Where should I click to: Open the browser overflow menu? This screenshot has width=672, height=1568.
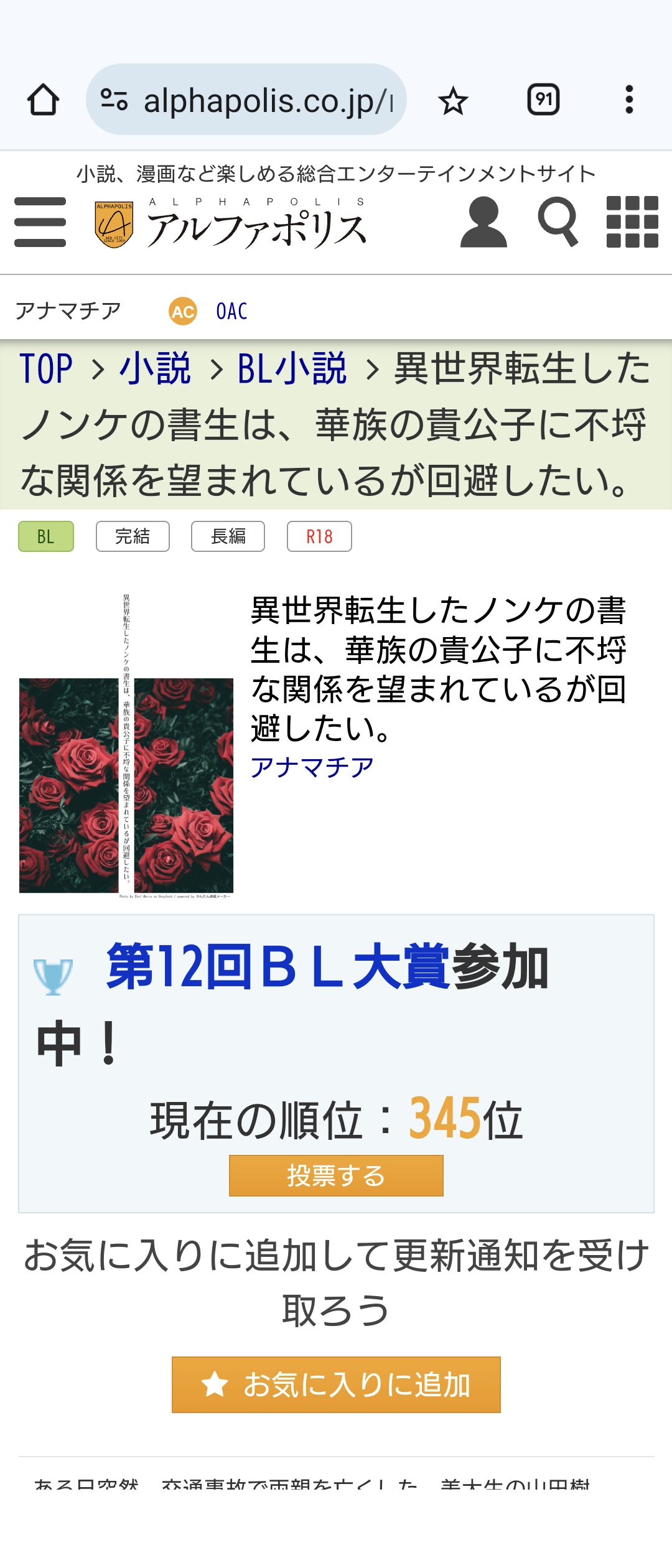pyautogui.click(x=630, y=100)
